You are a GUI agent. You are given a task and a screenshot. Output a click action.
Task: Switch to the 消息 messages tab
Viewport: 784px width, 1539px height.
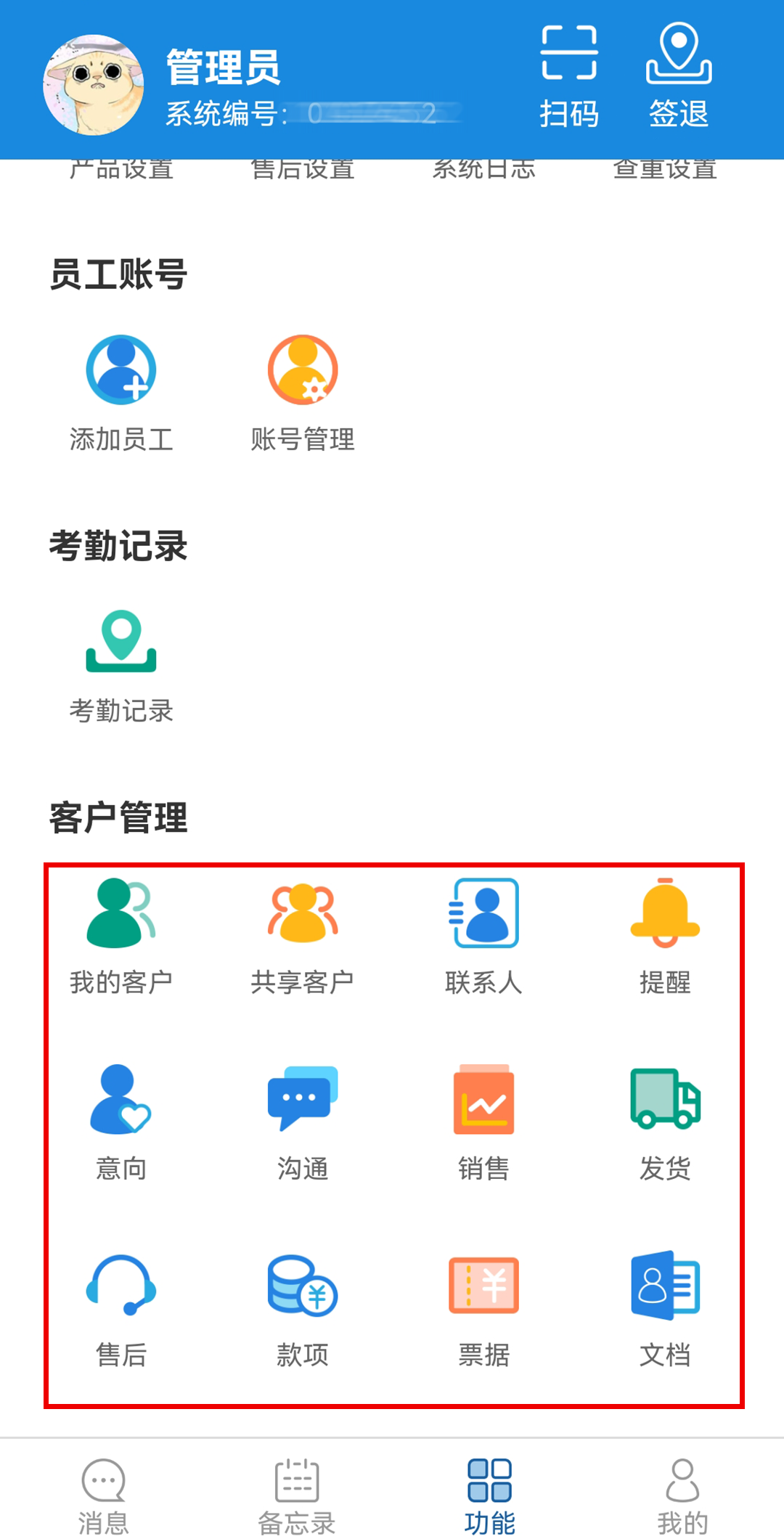coord(104,1495)
